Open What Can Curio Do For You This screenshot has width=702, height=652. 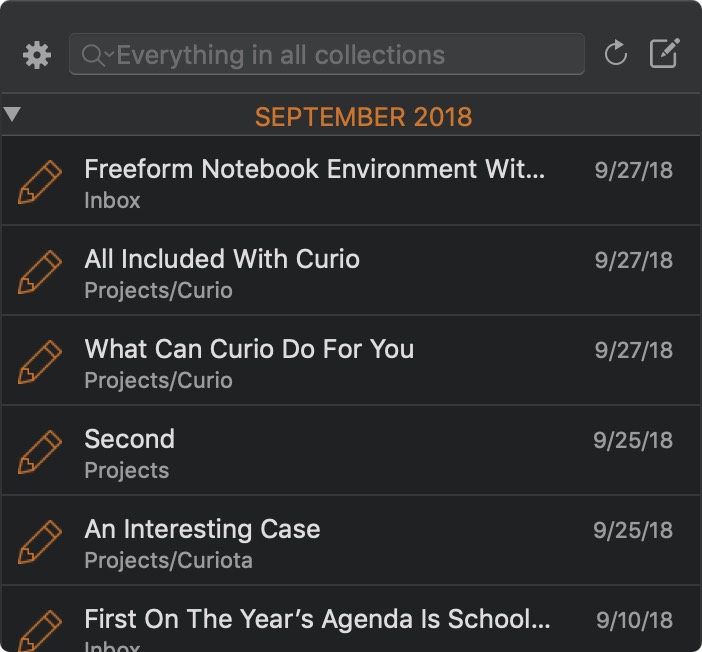(x=249, y=361)
